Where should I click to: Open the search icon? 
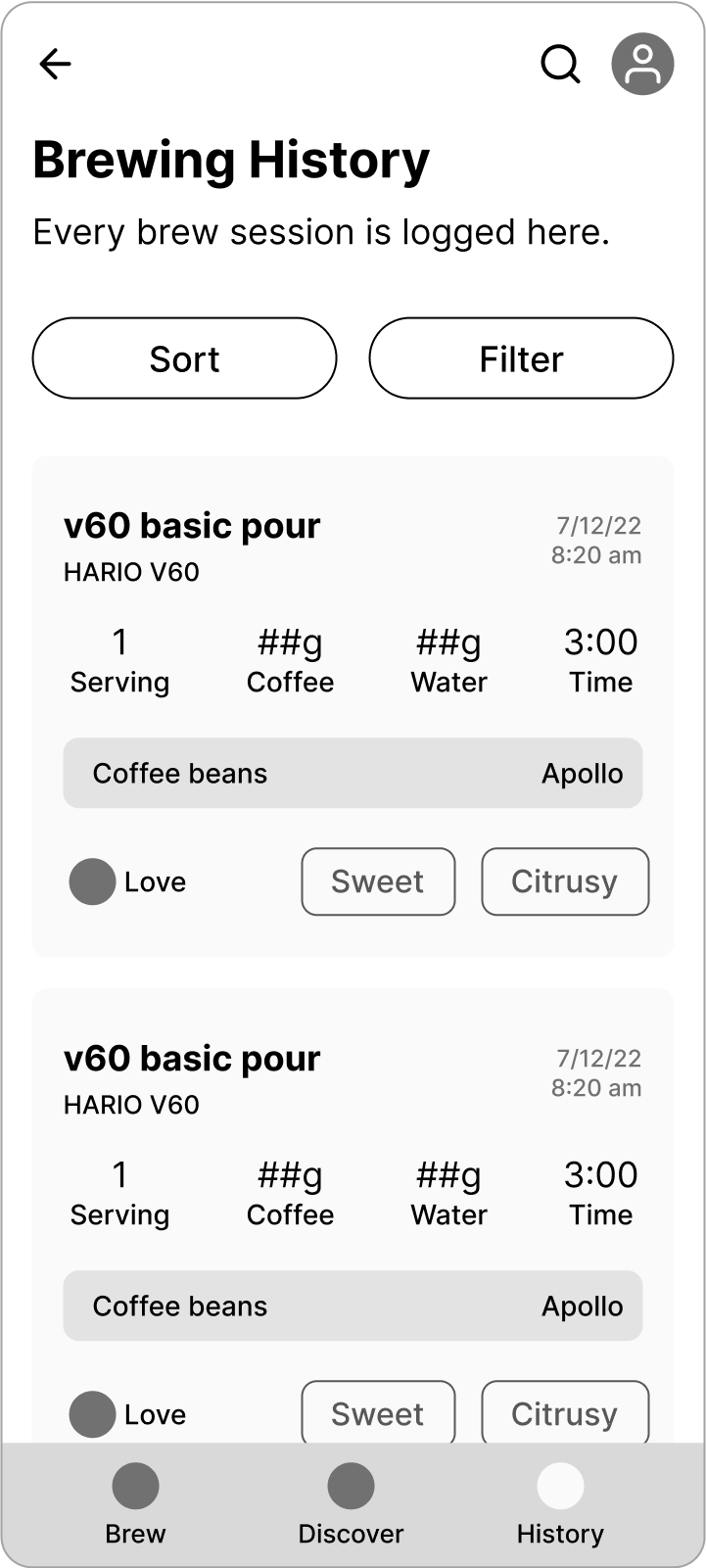coord(560,64)
